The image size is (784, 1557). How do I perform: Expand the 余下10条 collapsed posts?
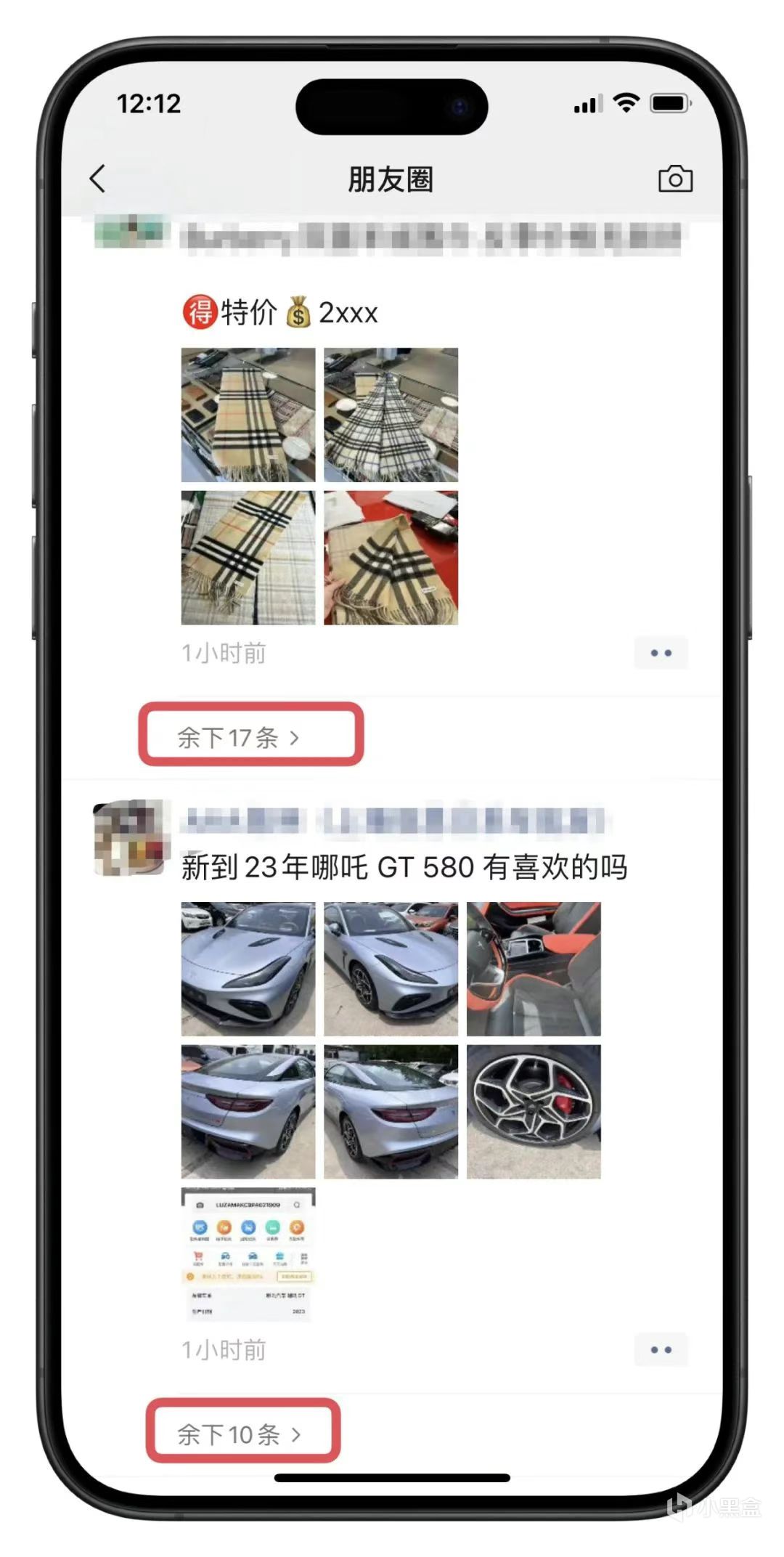[239, 1435]
